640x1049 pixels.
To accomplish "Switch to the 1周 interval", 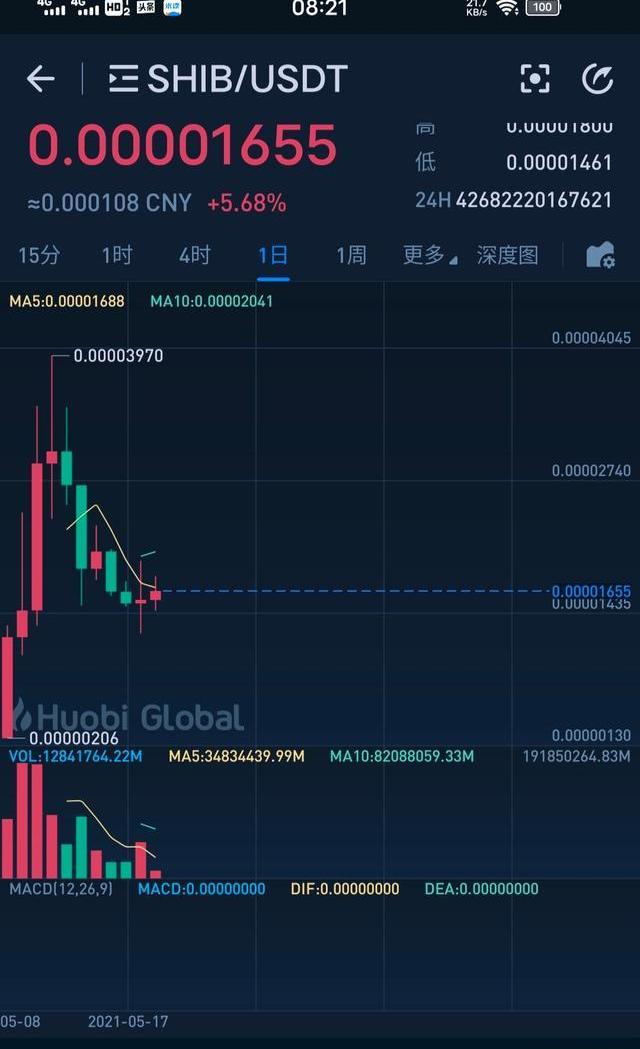I will tap(351, 255).
